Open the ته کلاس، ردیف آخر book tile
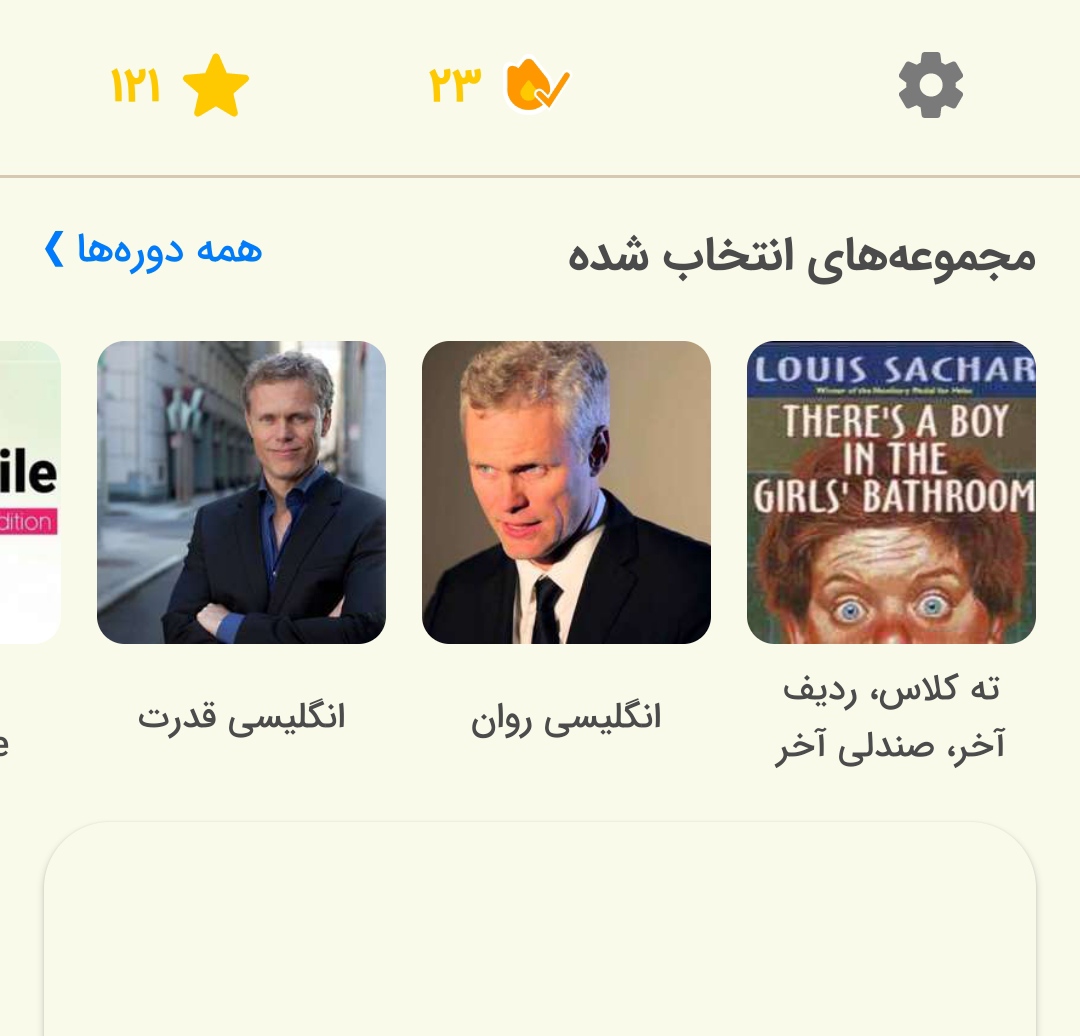Viewport: 1080px width, 1036px height. (x=891, y=492)
